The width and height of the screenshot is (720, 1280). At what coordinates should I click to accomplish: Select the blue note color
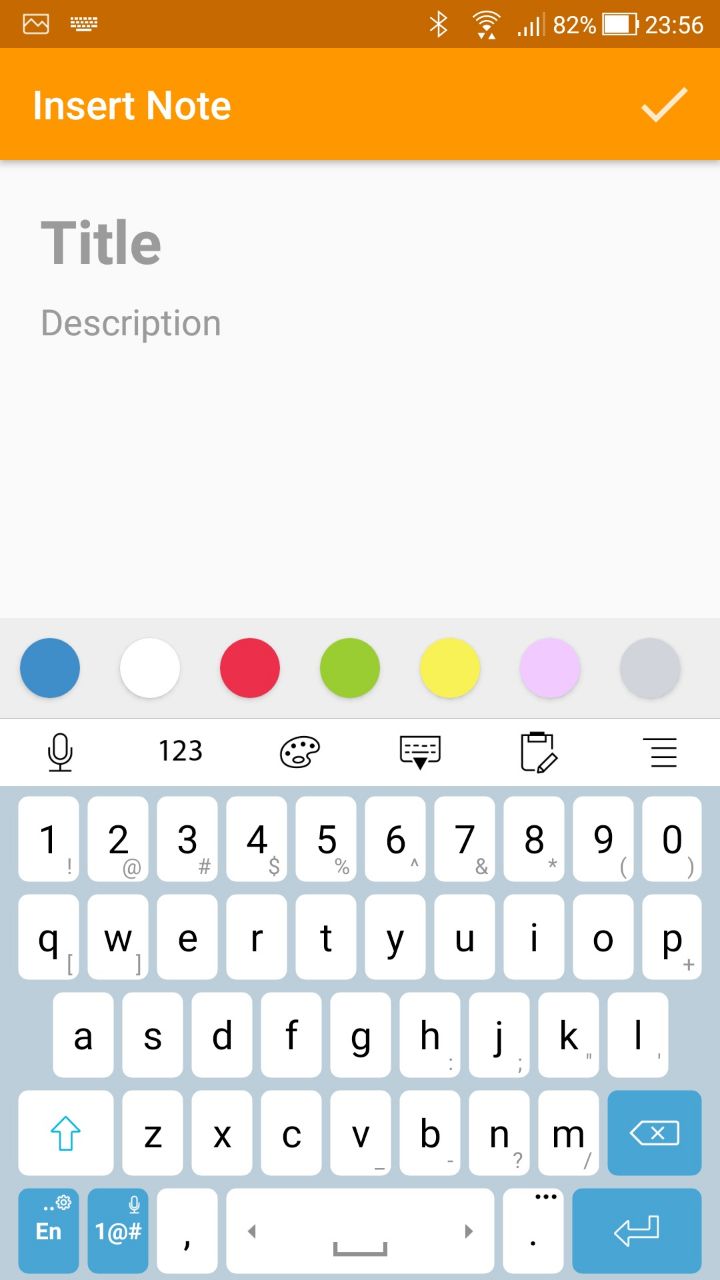pyautogui.click(x=50, y=668)
